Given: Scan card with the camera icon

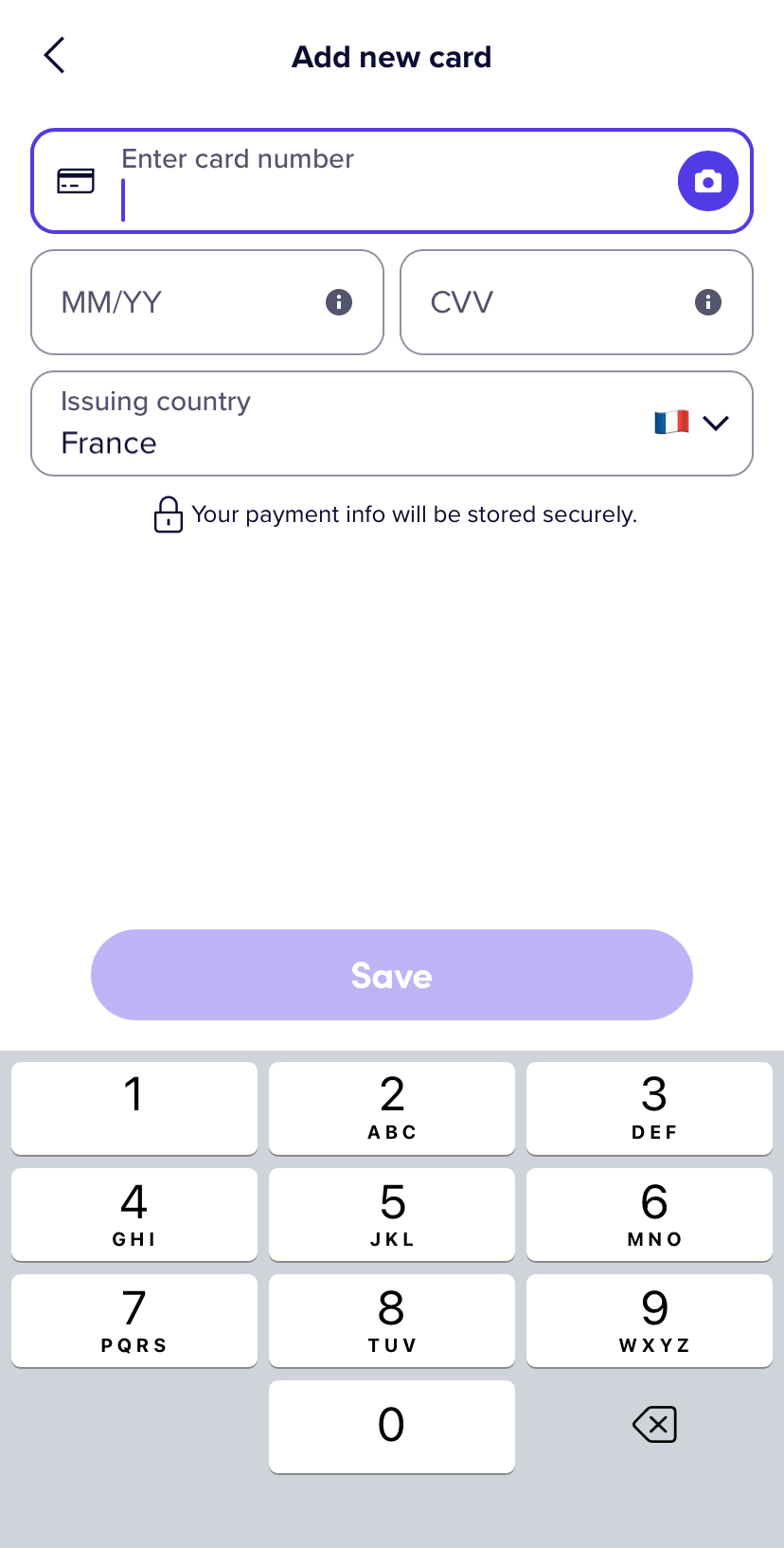Looking at the screenshot, I should [707, 181].
